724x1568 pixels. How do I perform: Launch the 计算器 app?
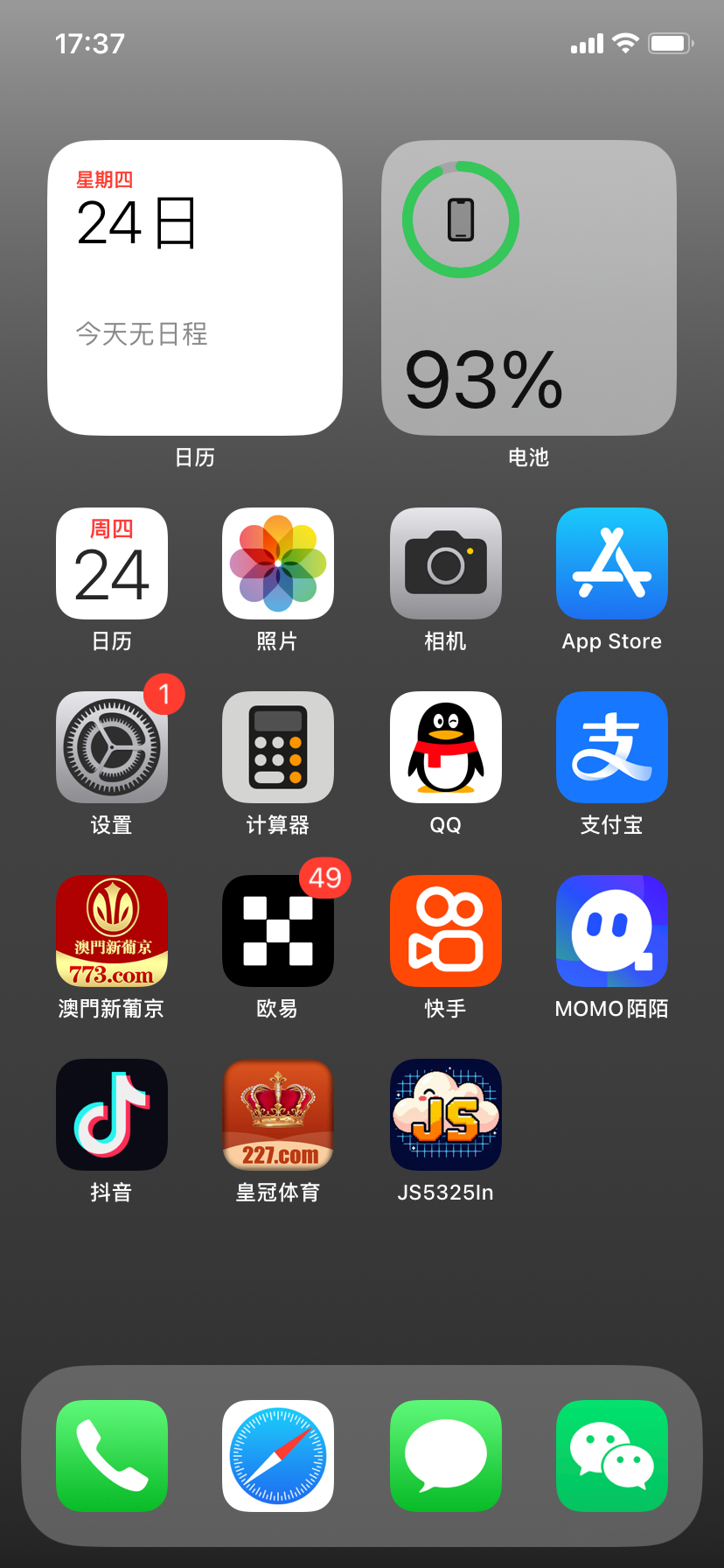[278, 747]
